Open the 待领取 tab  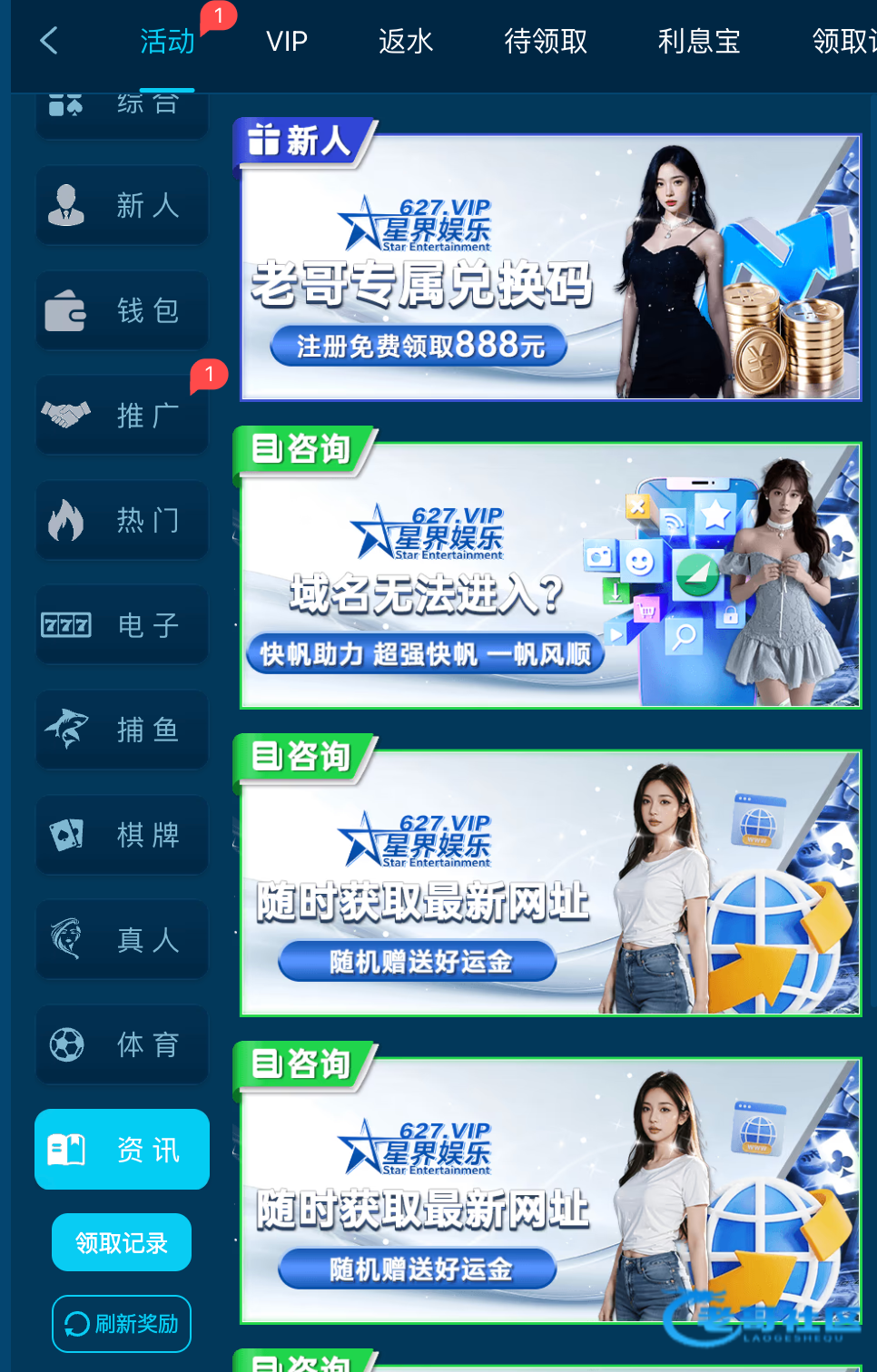point(546,42)
